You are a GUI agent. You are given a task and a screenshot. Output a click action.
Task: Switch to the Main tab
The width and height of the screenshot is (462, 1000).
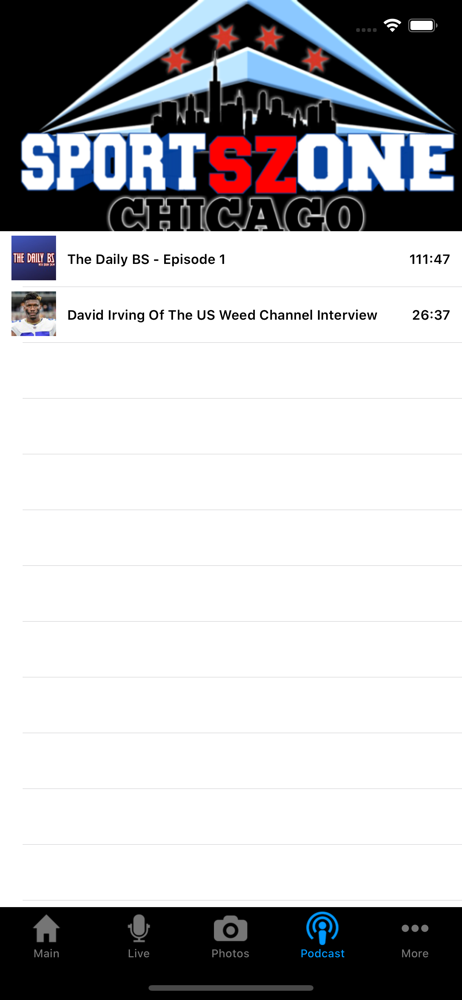pyautogui.click(x=46, y=936)
